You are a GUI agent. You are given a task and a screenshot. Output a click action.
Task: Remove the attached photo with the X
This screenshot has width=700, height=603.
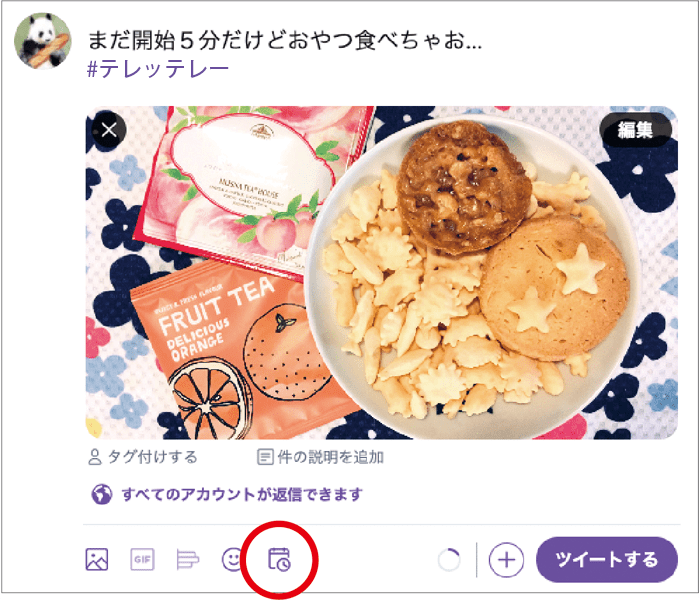(x=109, y=129)
